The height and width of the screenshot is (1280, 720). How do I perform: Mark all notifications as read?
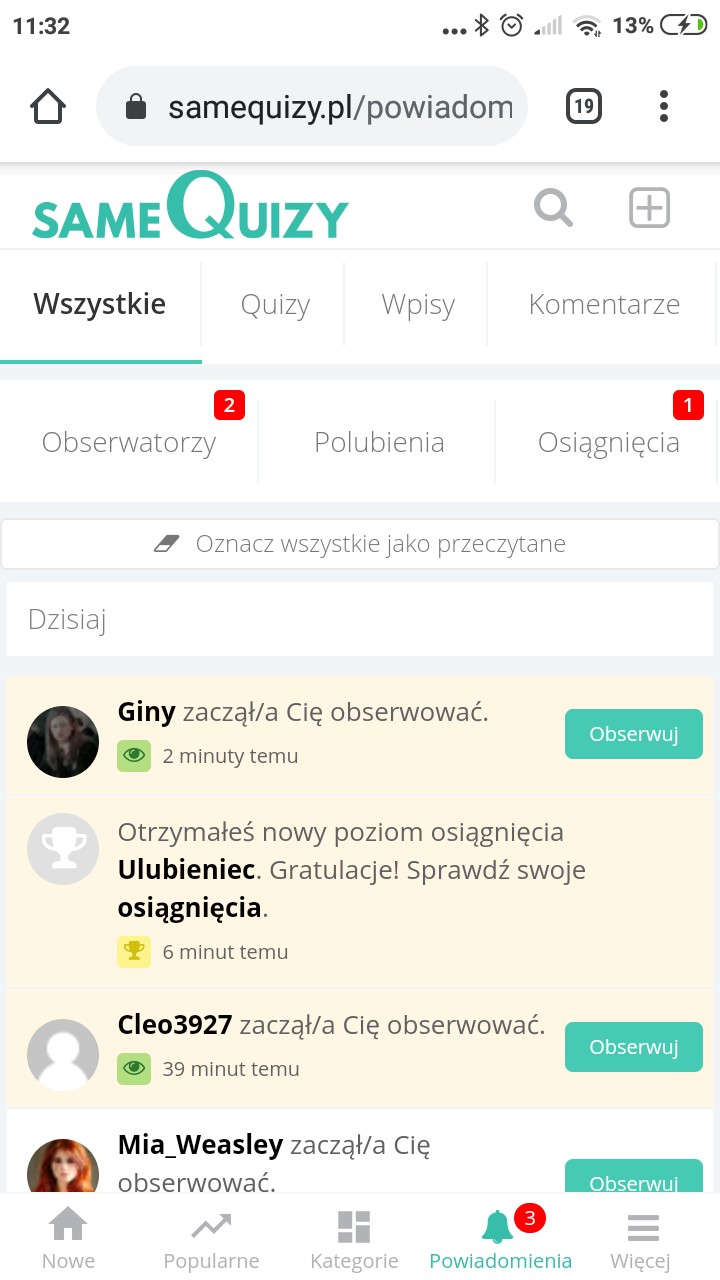tap(360, 544)
